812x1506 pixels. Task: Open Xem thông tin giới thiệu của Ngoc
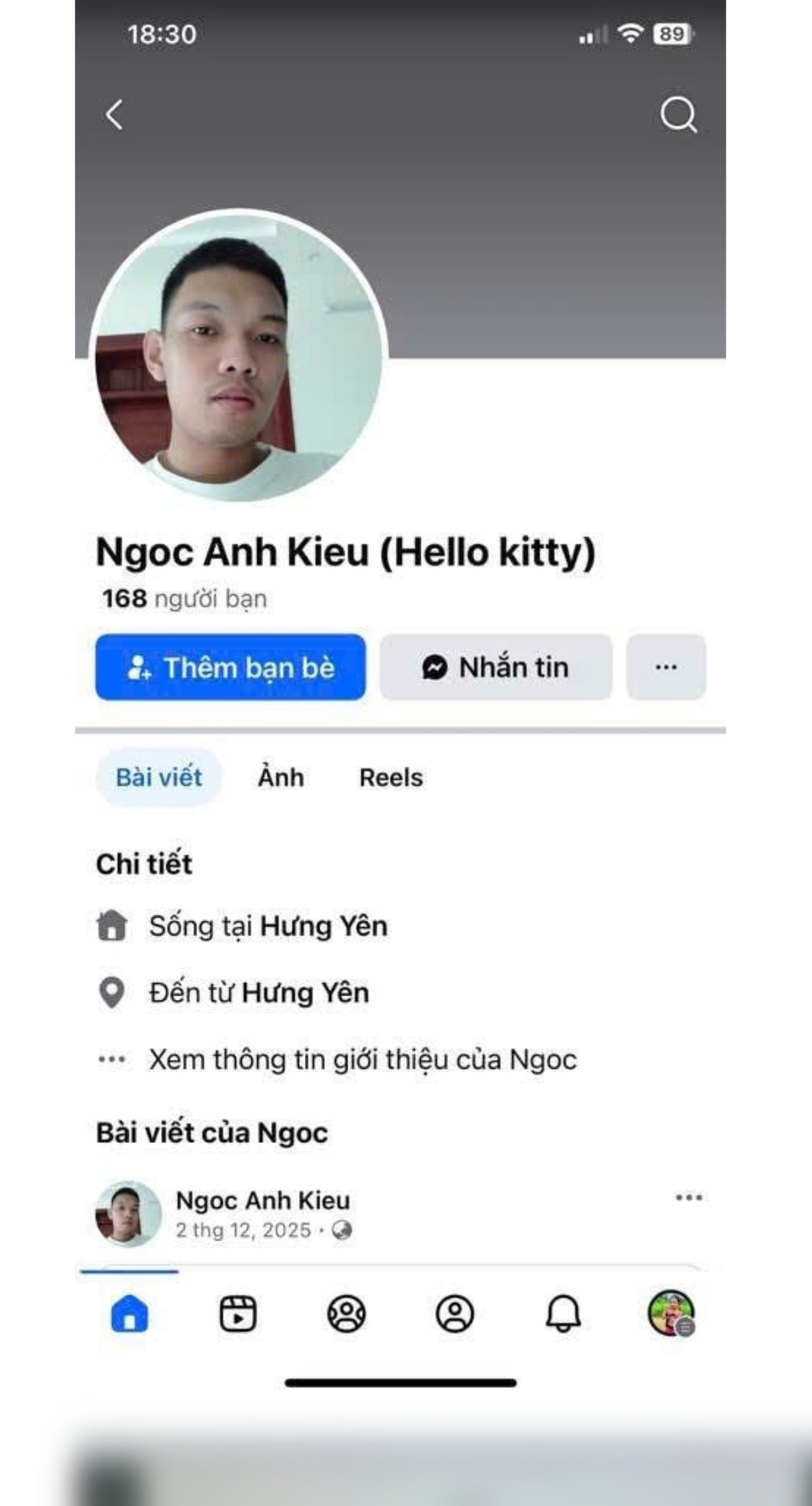coord(362,1060)
